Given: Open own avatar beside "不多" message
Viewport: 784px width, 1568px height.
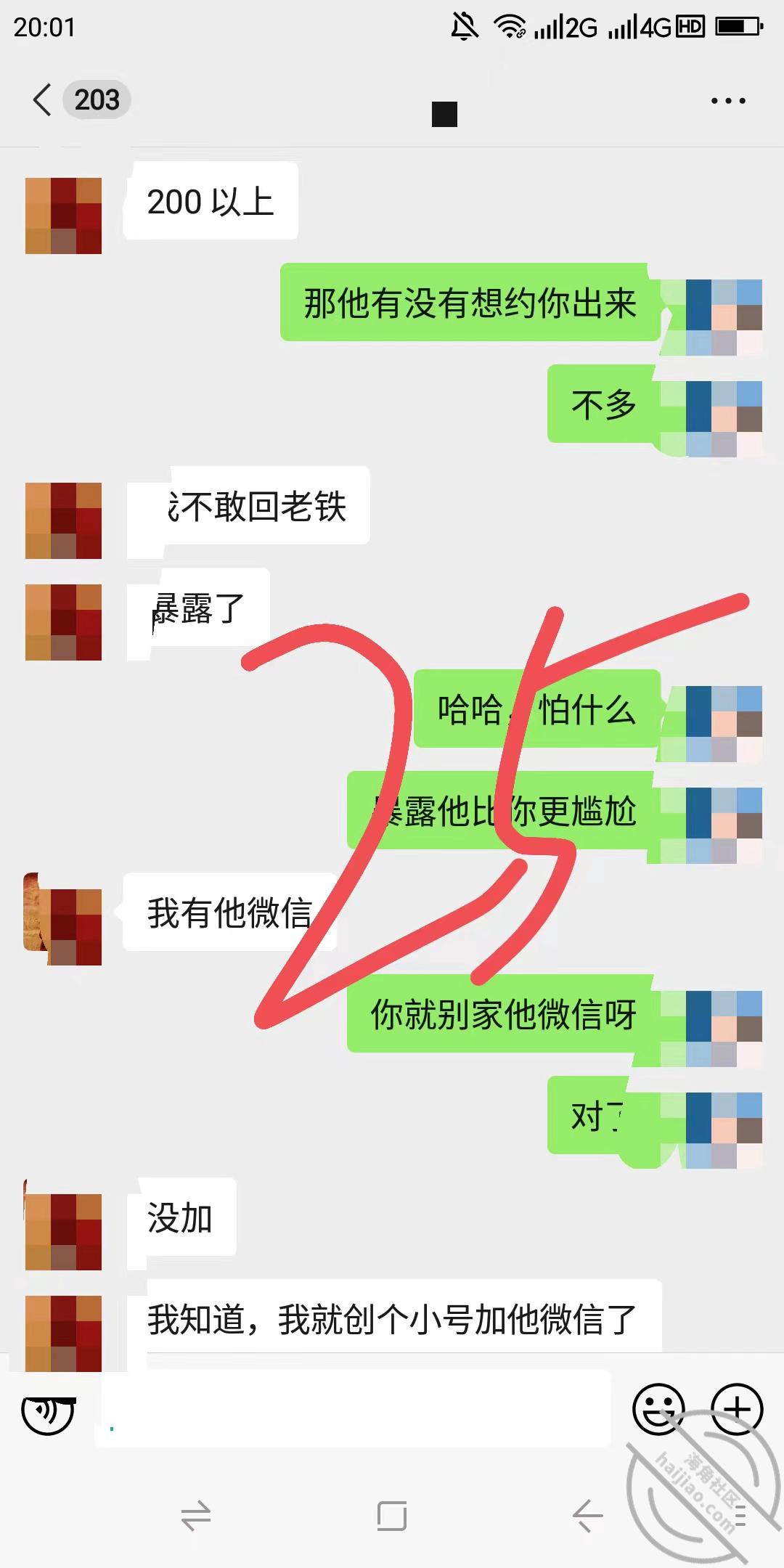Looking at the screenshot, I should [724, 419].
